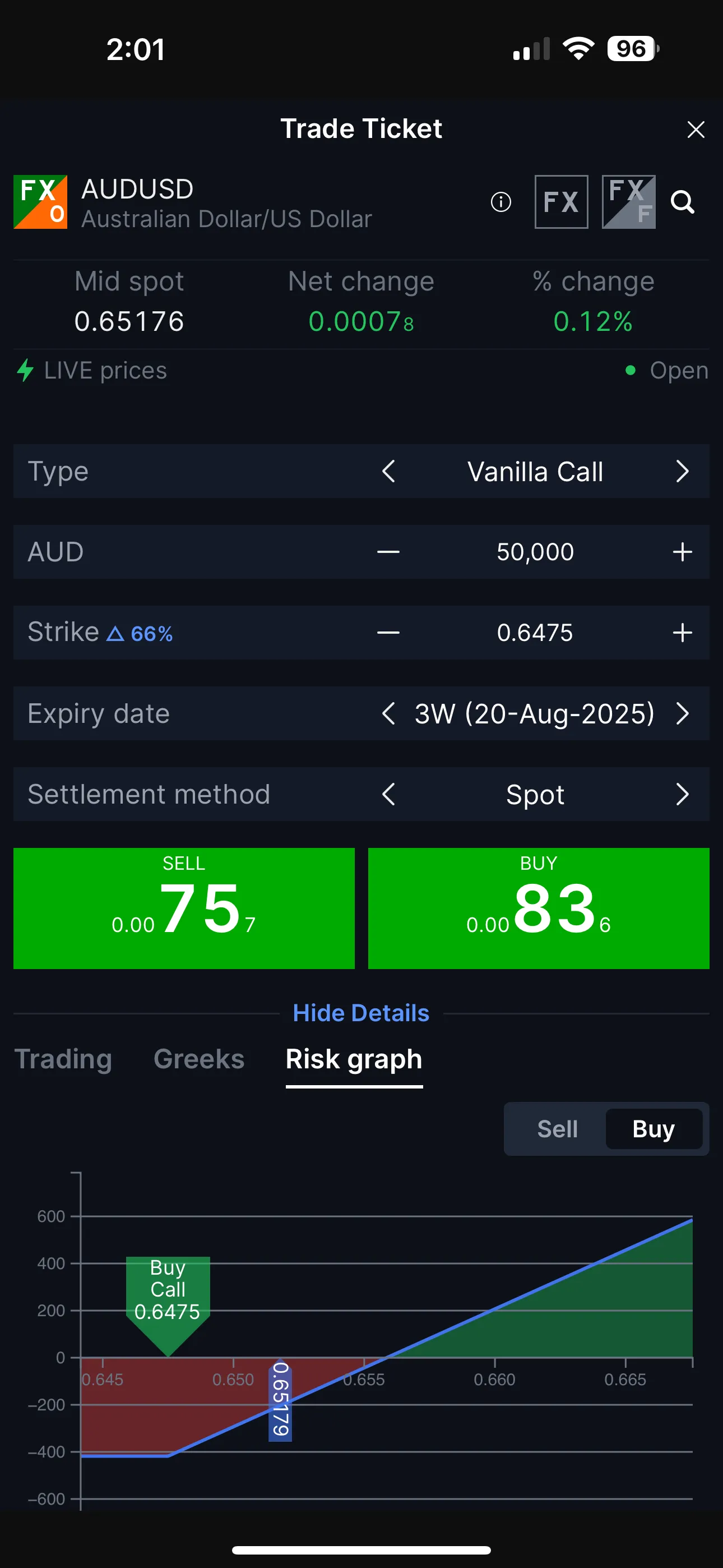The width and height of the screenshot is (723, 1568).
Task: Change settlement method to next option
Action: click(682, 794)
